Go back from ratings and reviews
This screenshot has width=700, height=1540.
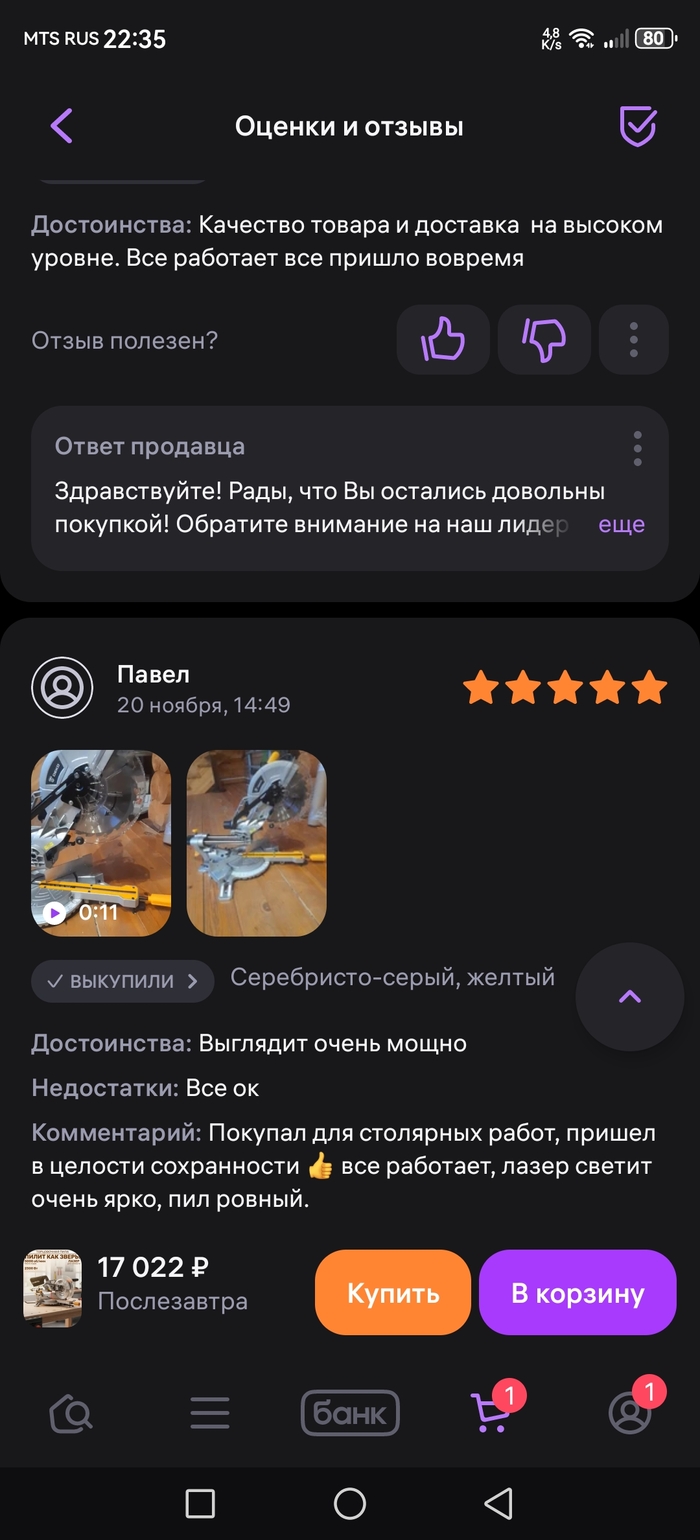(62, 127)
